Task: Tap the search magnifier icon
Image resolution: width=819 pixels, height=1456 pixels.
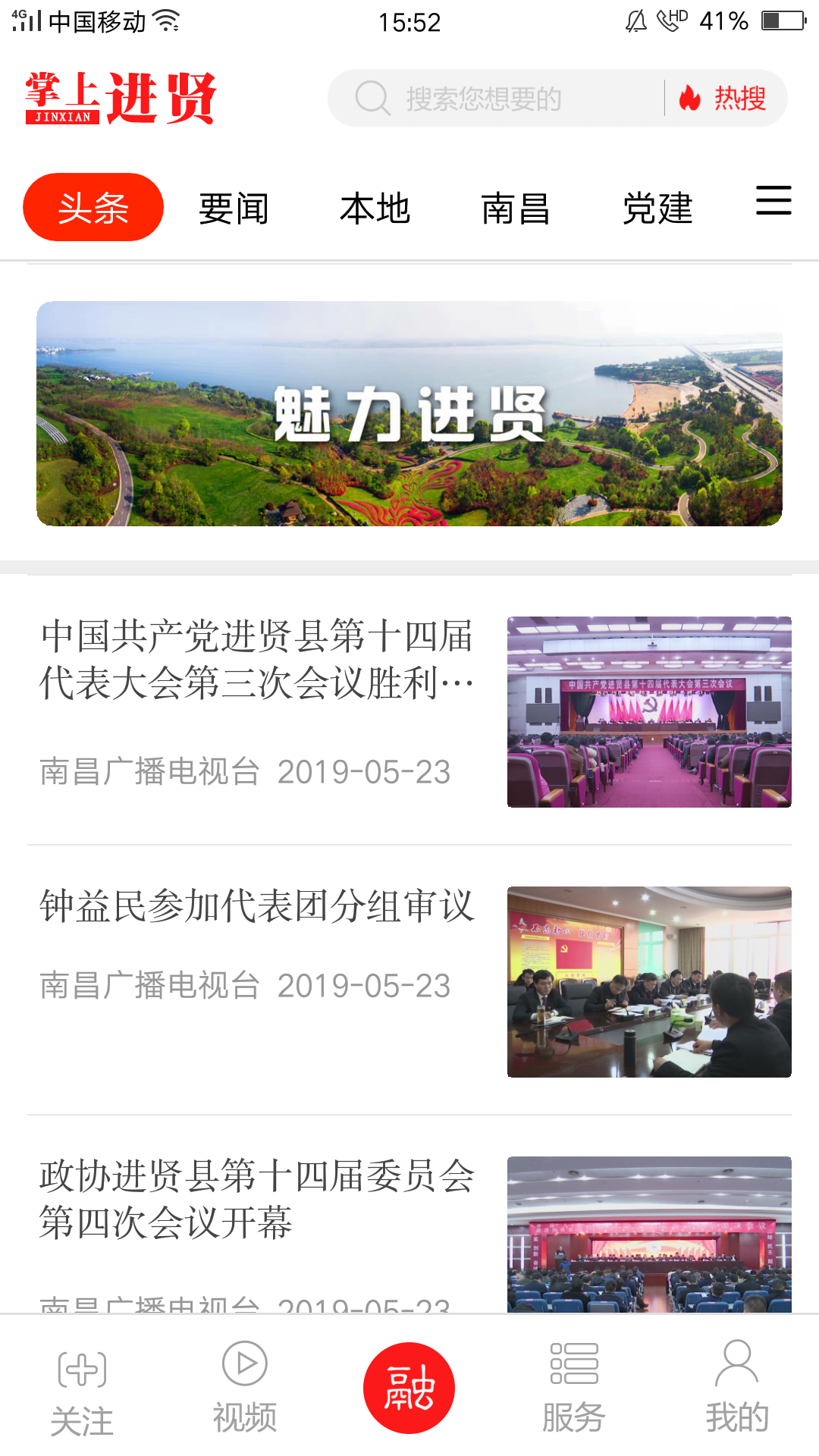Action: pyautogui.click(x=371, y=97)
